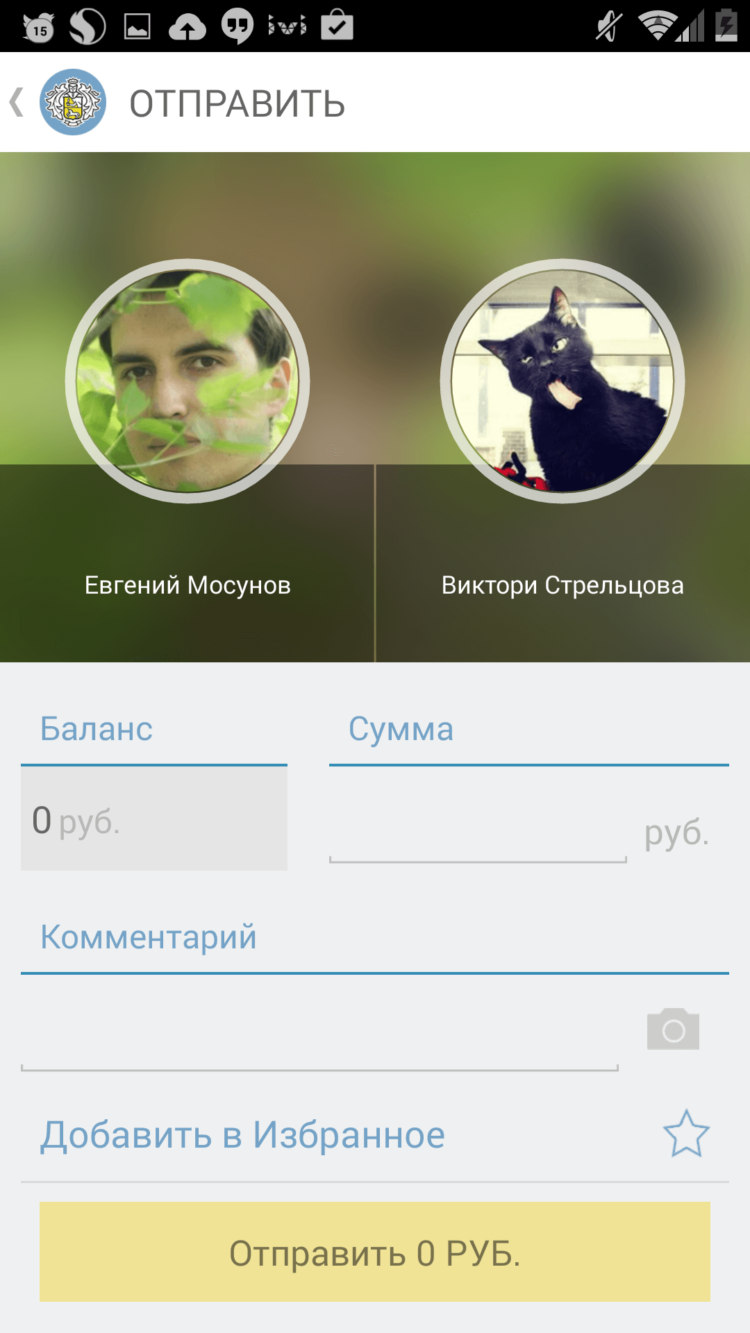Open the camera to attach a photo

(673, 1028)
